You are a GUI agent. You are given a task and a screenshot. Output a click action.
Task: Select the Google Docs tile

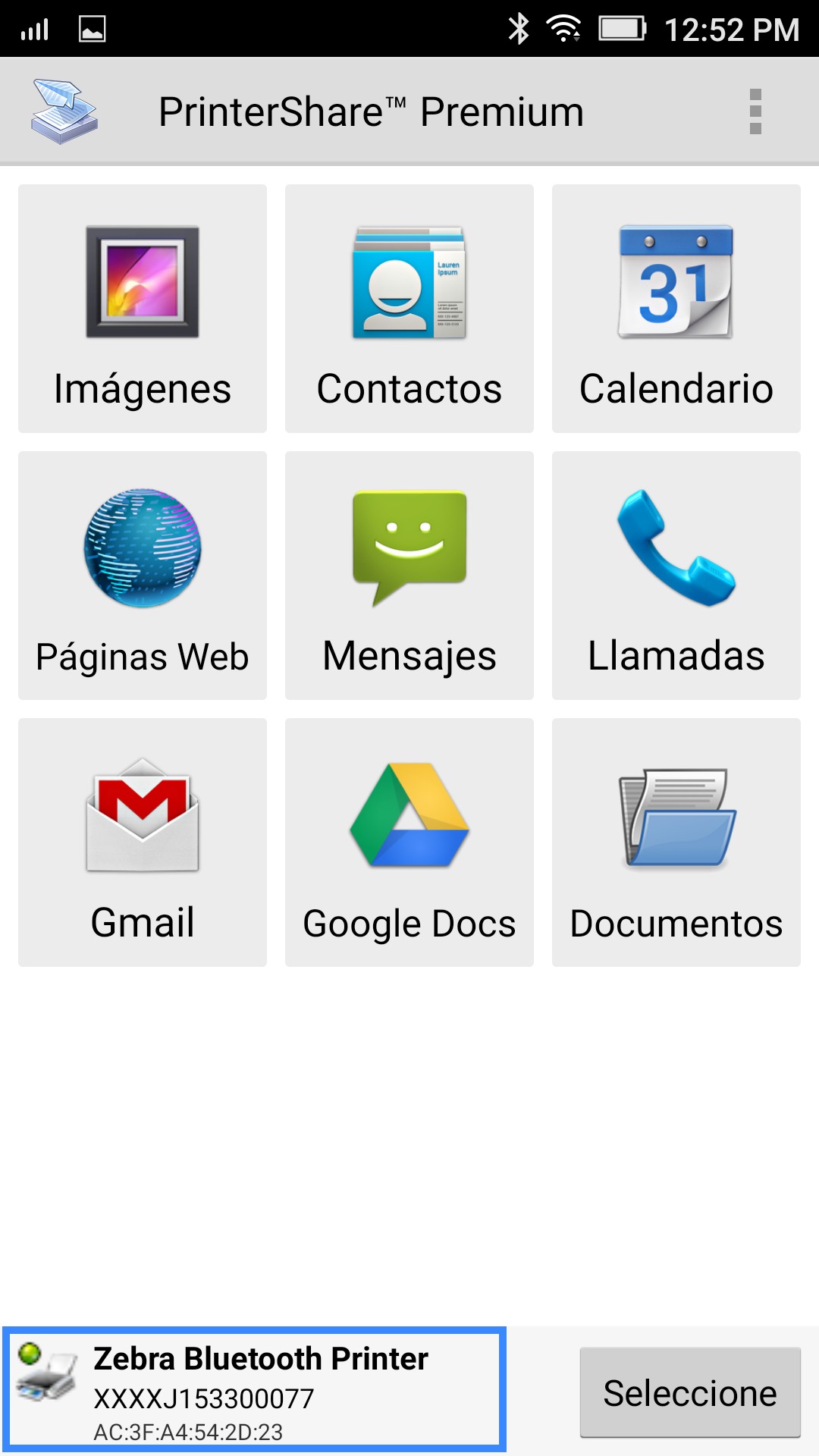click(409, 843)
